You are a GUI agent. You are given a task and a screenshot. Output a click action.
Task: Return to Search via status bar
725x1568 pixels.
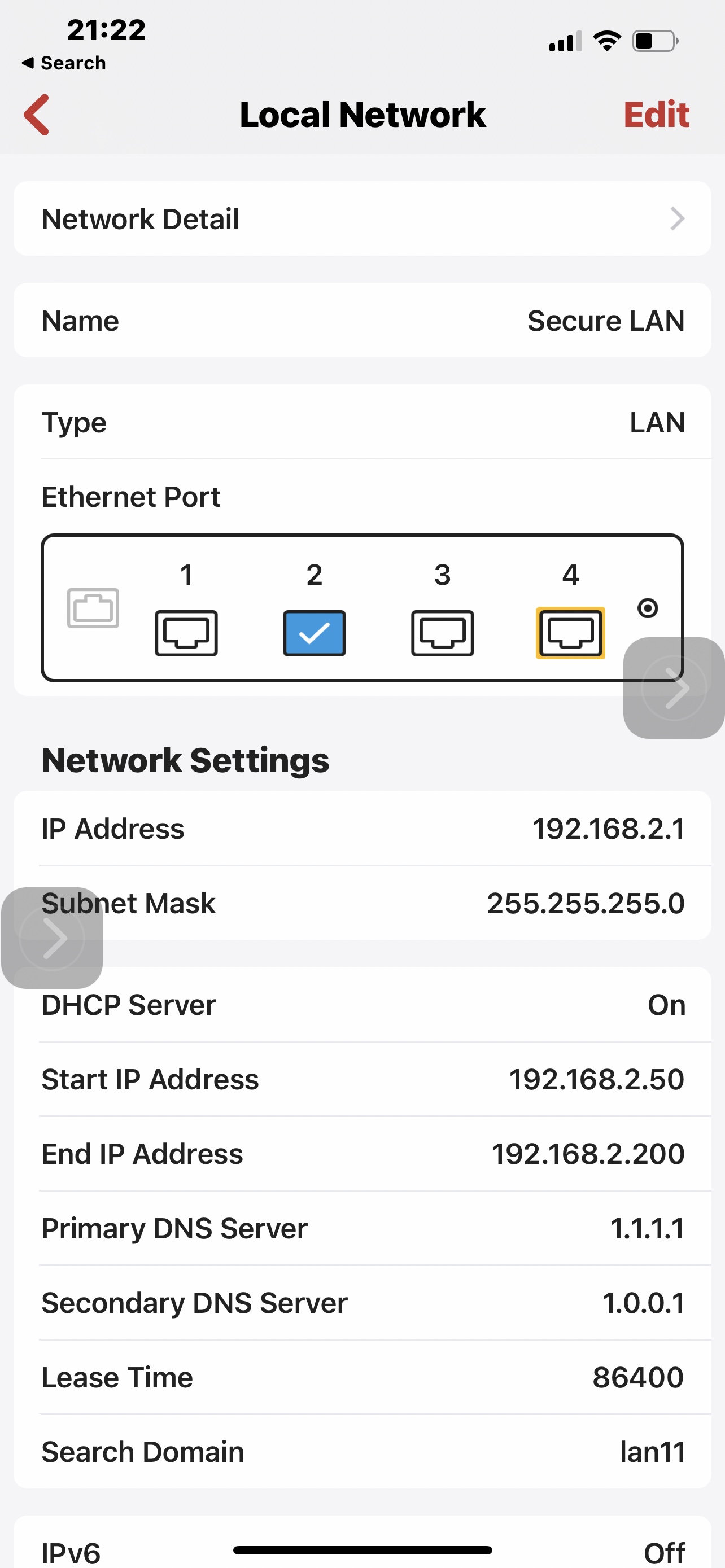click(63, 63)
